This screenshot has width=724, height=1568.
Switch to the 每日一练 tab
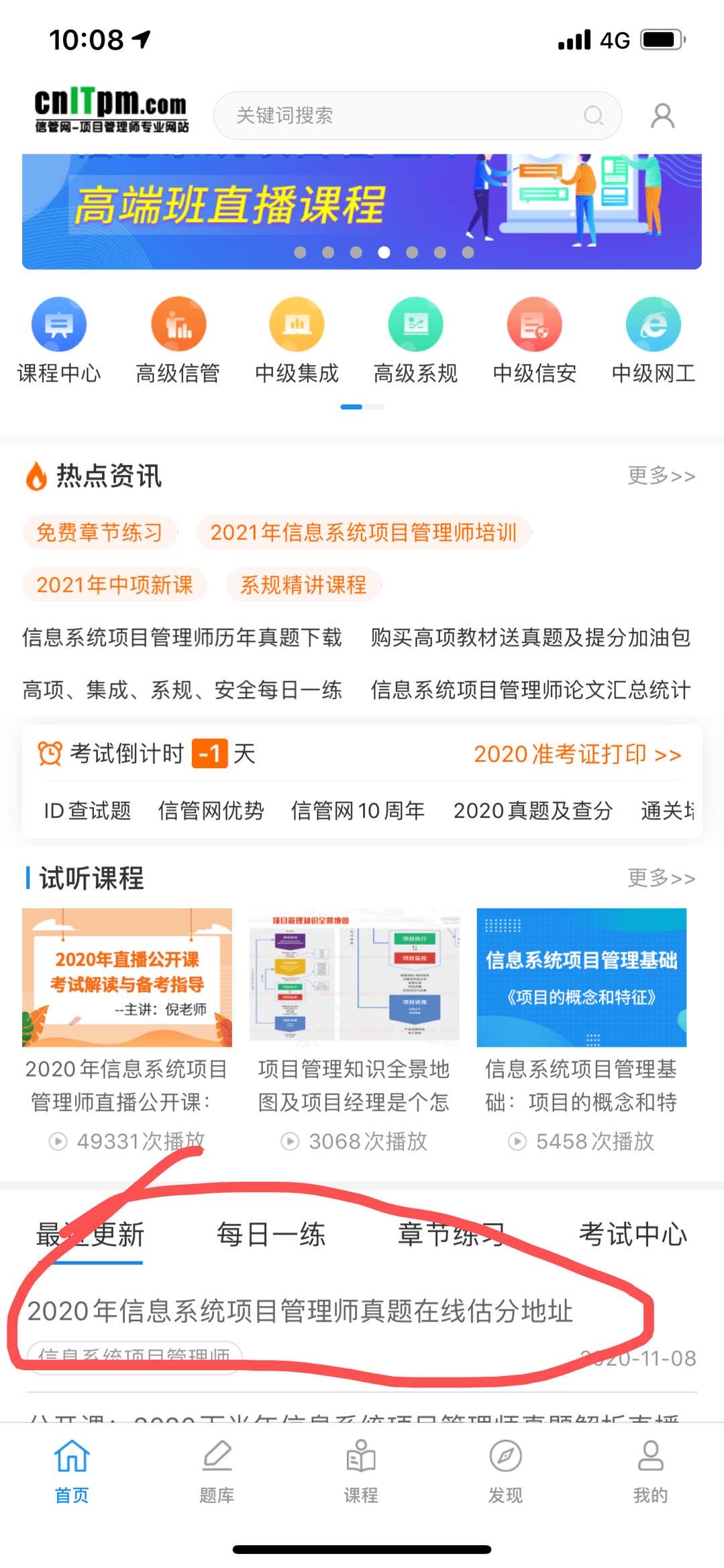271,1235
